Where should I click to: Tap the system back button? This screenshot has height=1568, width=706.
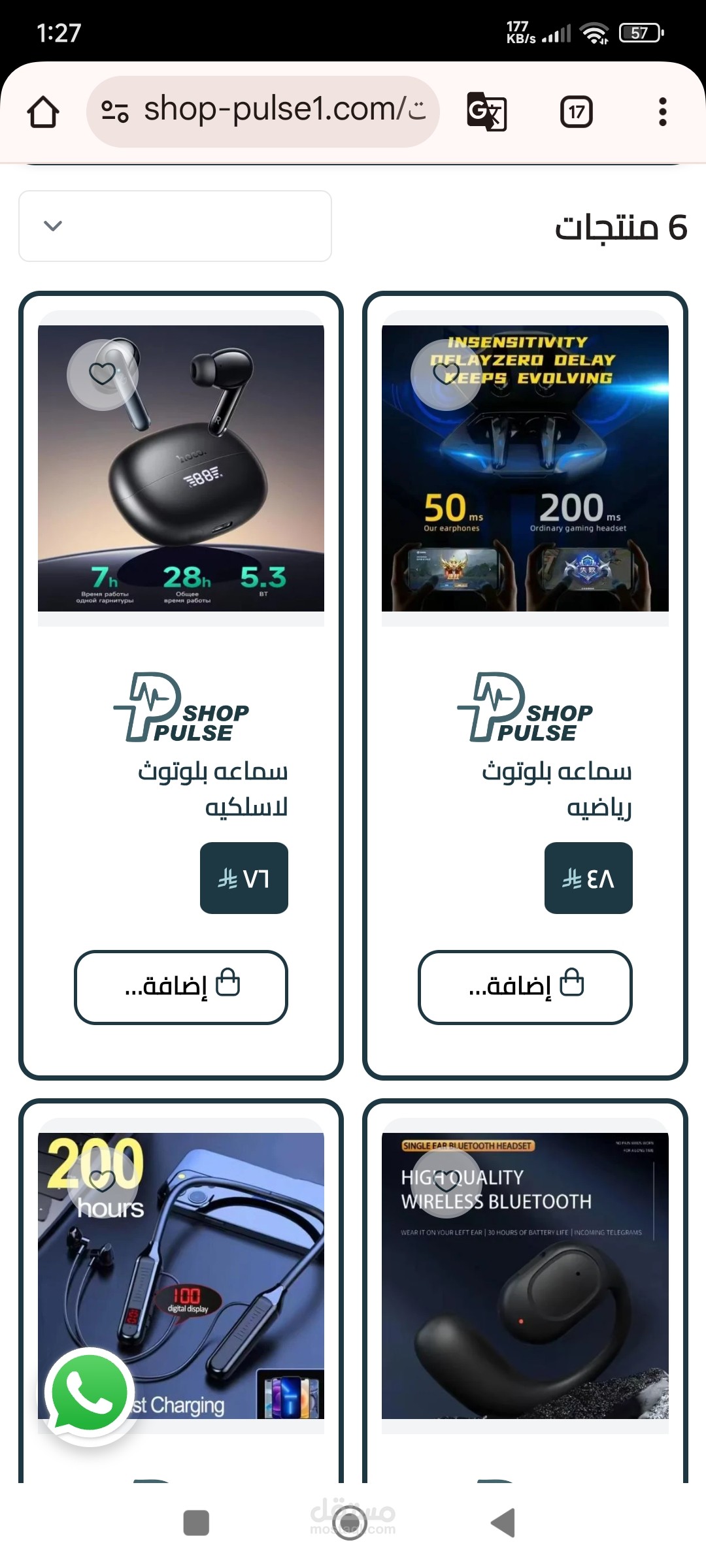pyautogui.click(x=503, y=1523)
